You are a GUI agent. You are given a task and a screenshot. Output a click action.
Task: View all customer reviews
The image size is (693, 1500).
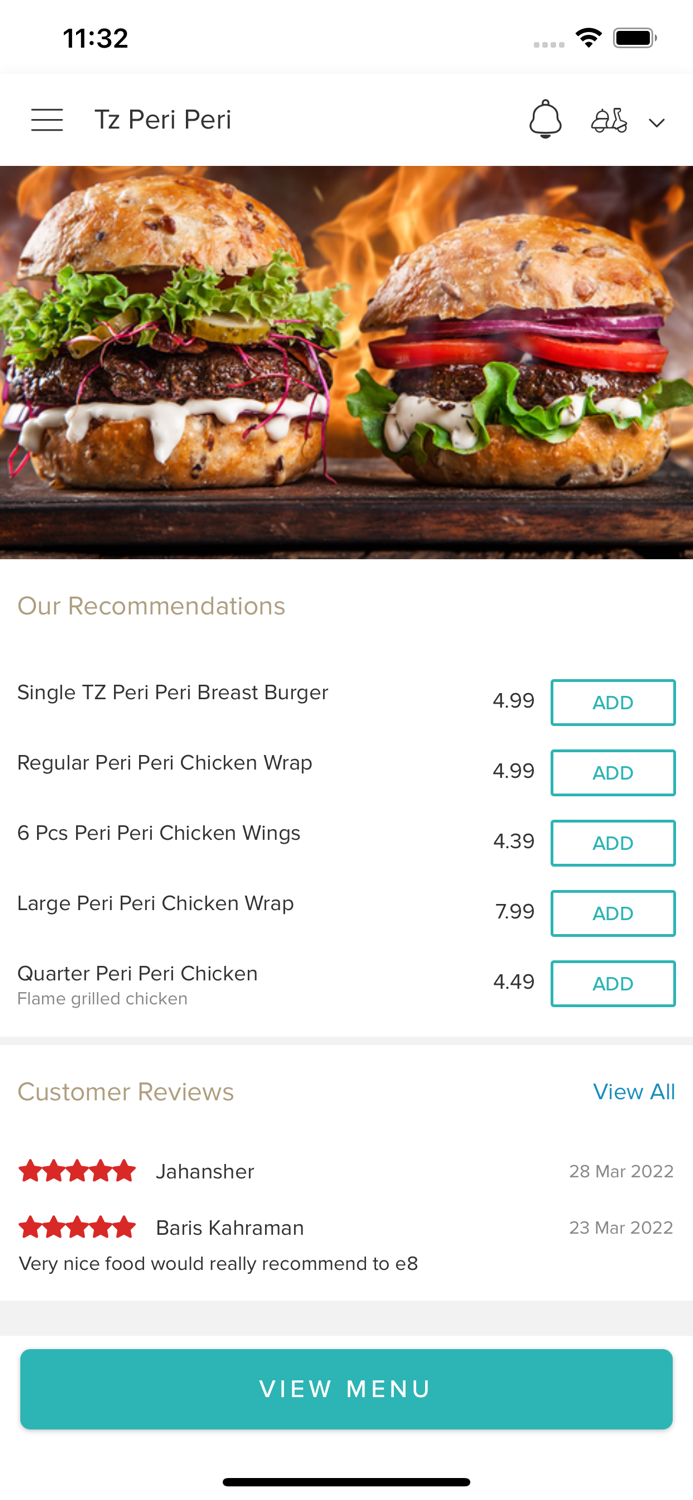[634, 1092]
